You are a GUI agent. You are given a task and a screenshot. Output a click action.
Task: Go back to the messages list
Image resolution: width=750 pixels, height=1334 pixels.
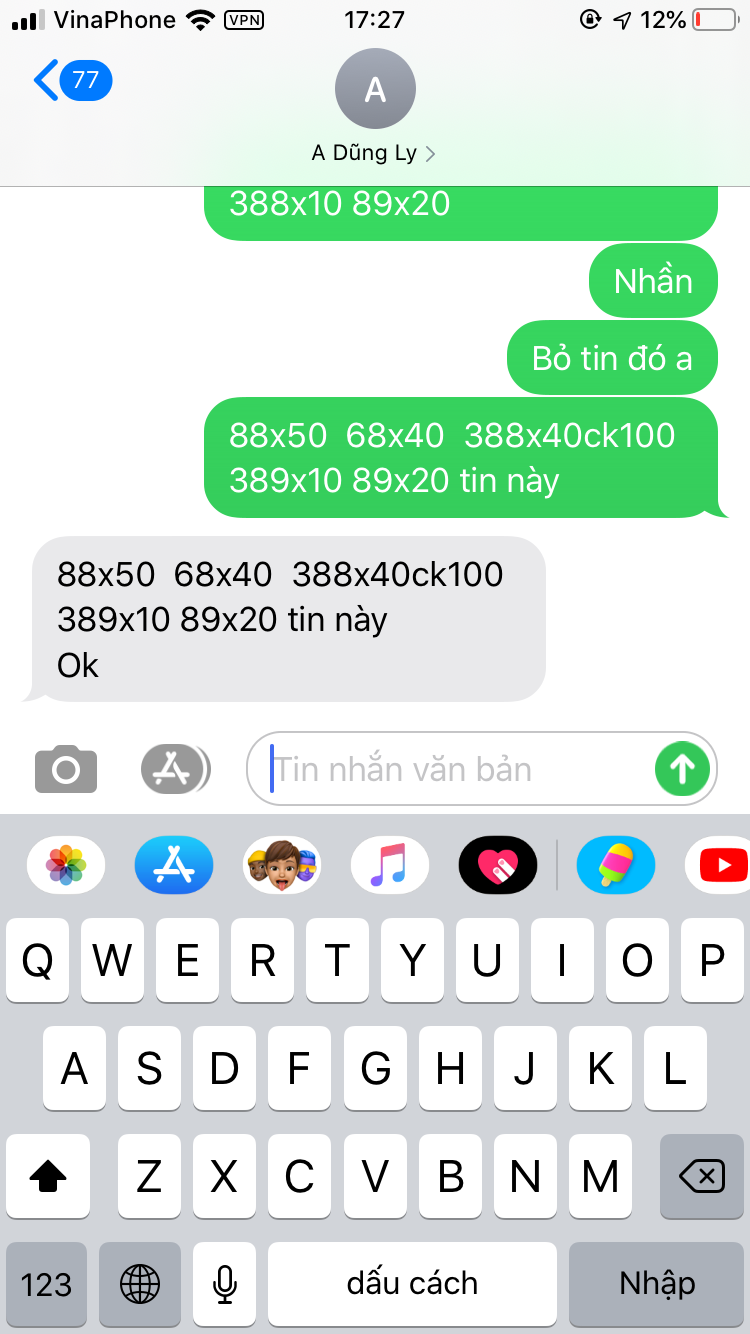72,80
